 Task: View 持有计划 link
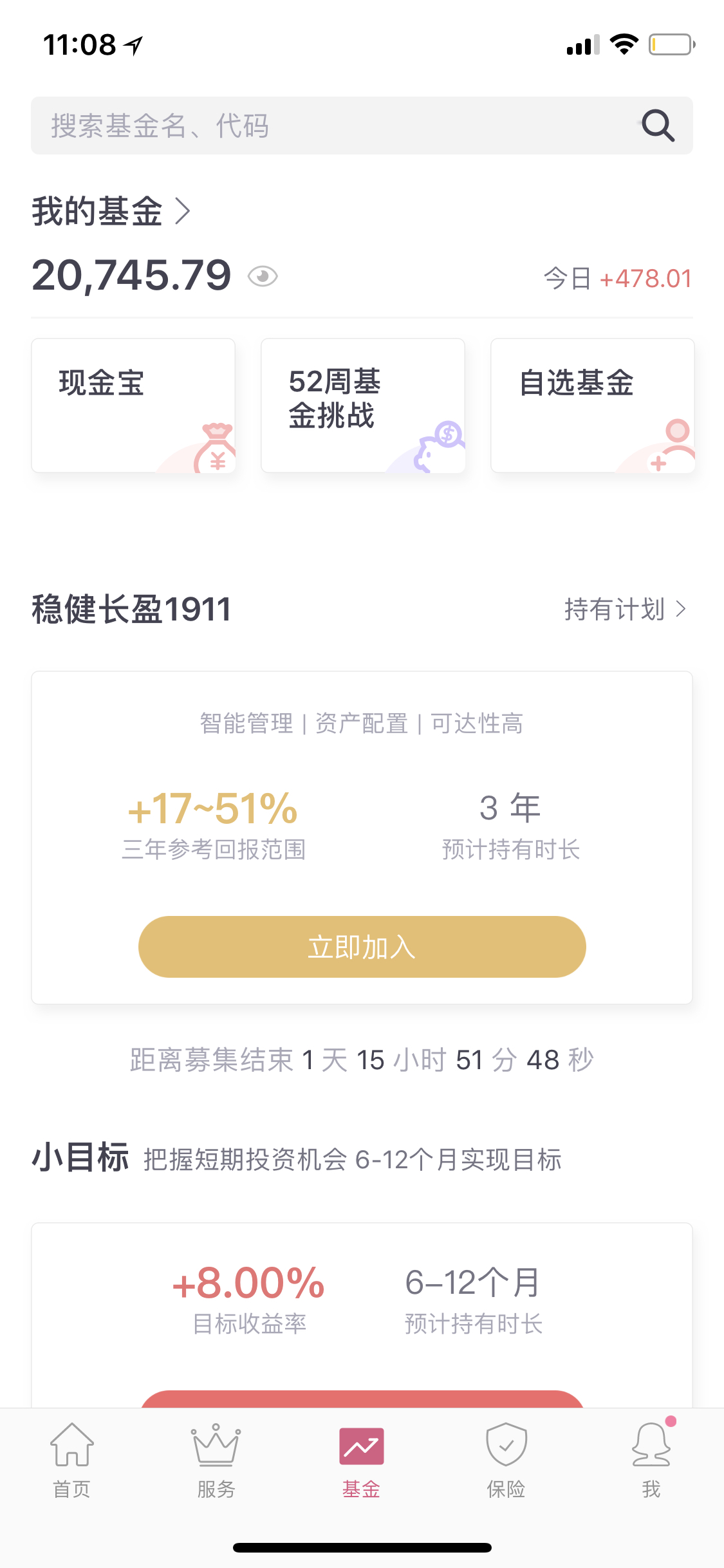(625, 609)
